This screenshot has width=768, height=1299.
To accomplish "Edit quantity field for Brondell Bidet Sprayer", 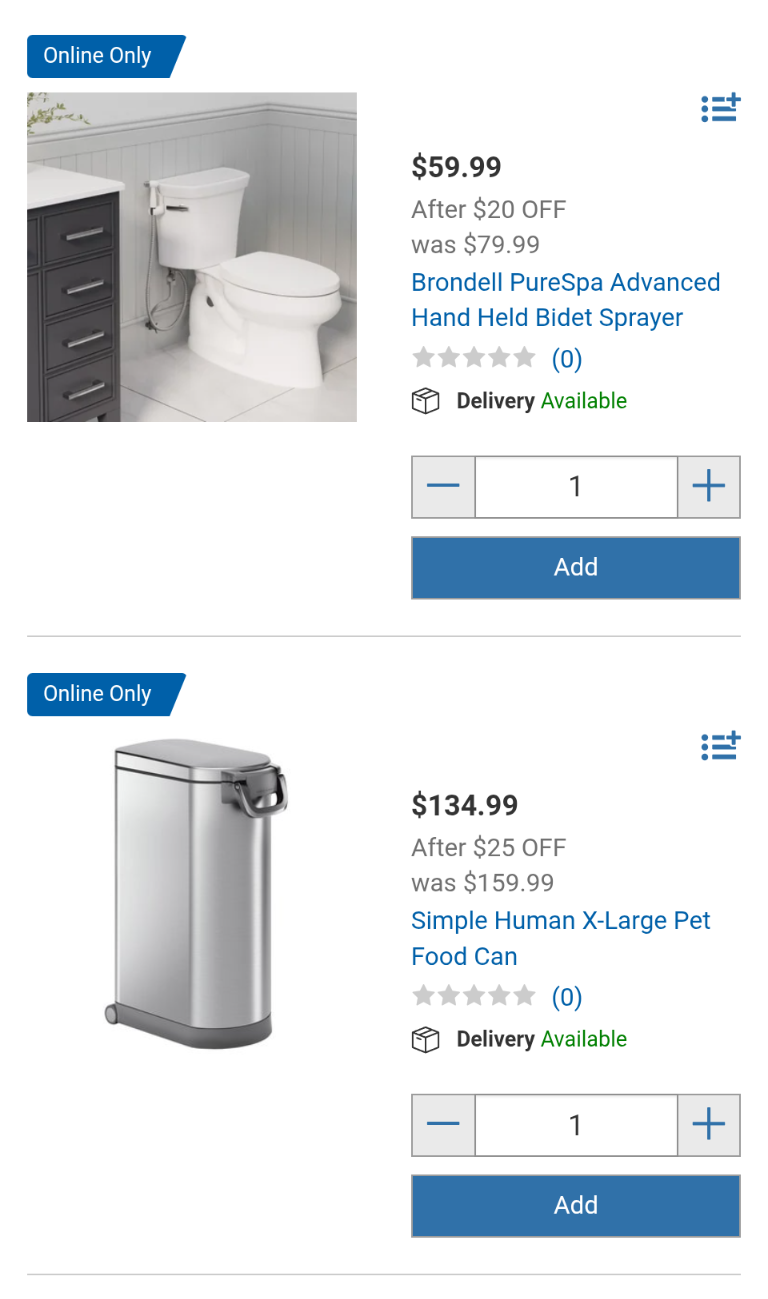I will coord(576,487).
